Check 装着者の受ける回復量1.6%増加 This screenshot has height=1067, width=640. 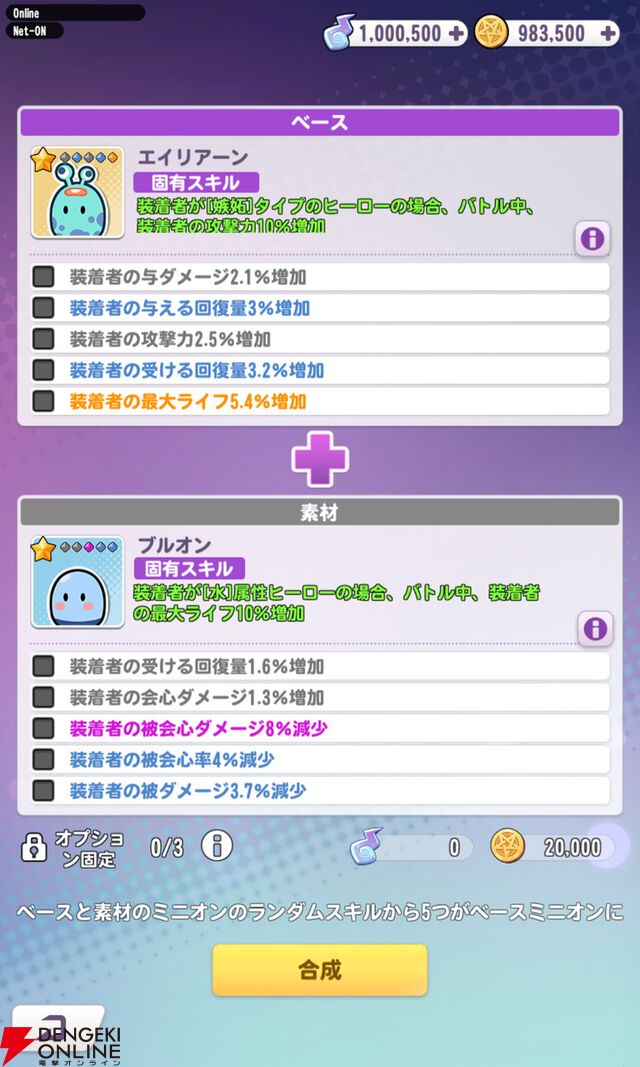pos(43,666)
